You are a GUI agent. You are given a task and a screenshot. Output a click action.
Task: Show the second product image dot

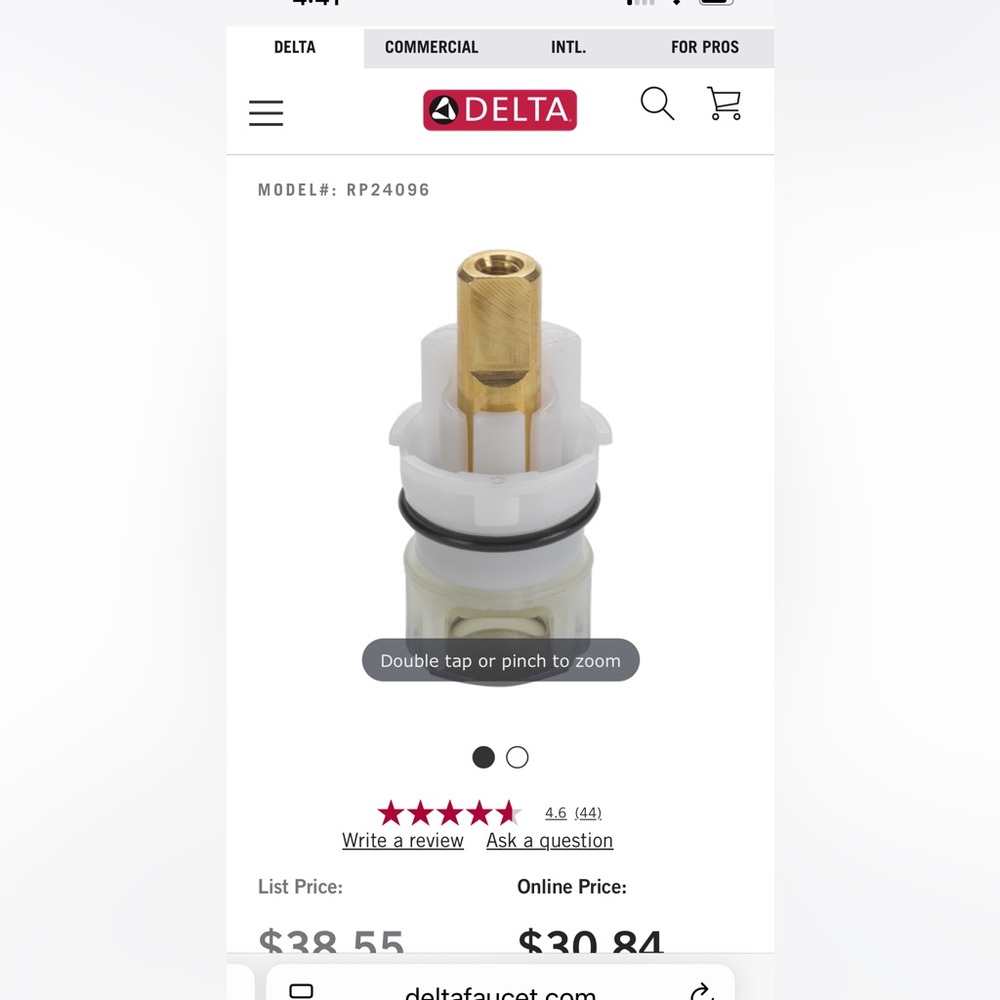tap(517, 757)
